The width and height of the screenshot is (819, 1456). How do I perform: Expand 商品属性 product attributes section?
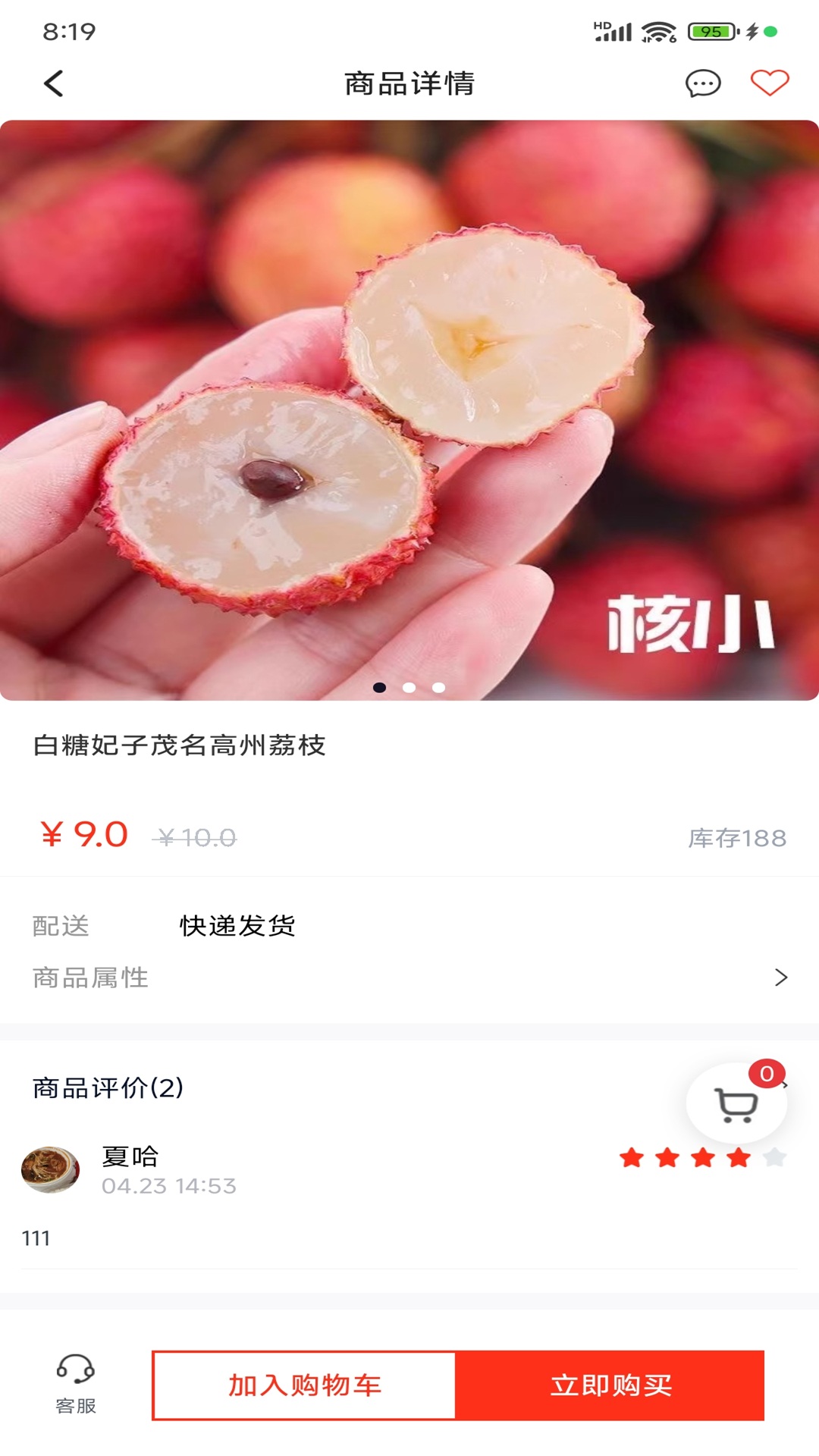pos(409,978)
